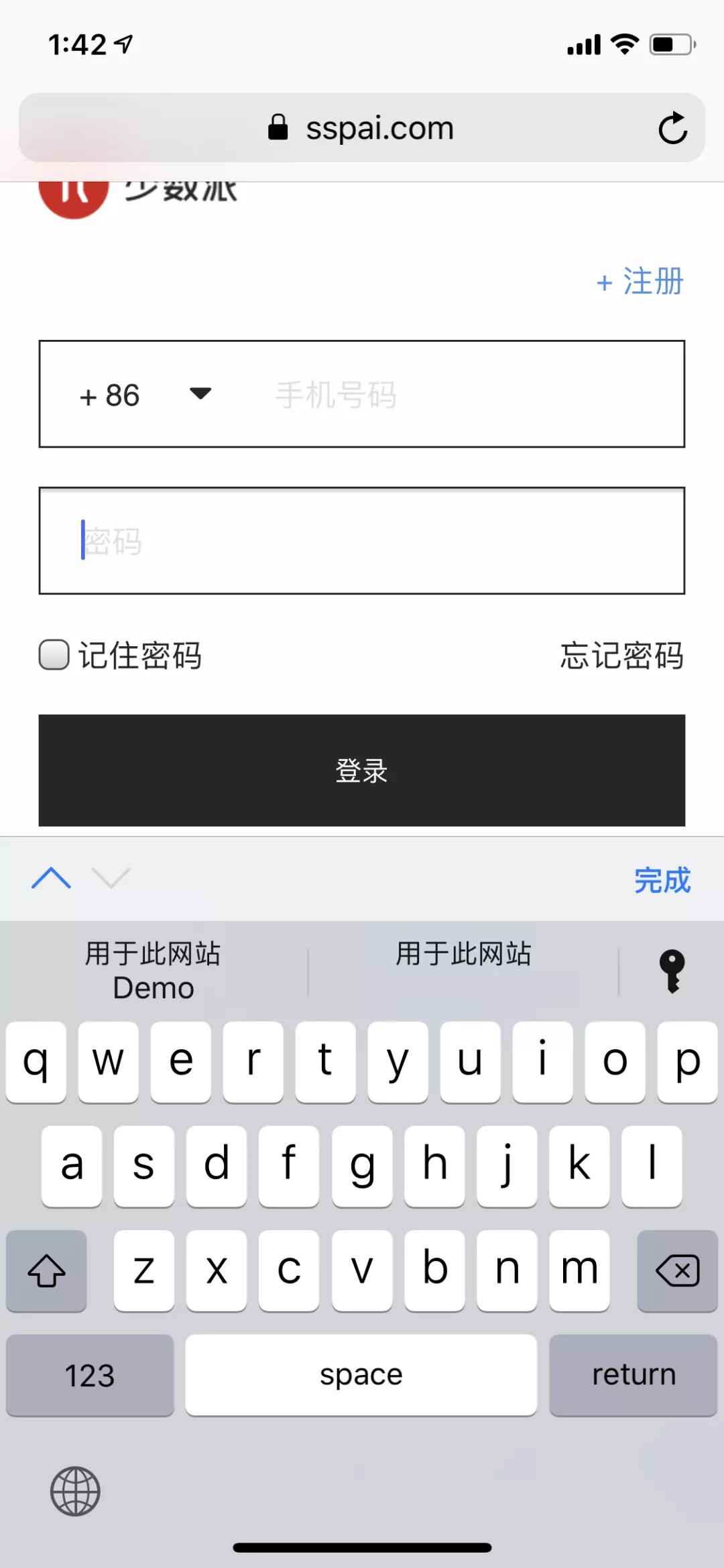Viewport: 724px width, 1568px height.
Task: Open the 注册 sign-up link
Action: click(x=640, y=282)
